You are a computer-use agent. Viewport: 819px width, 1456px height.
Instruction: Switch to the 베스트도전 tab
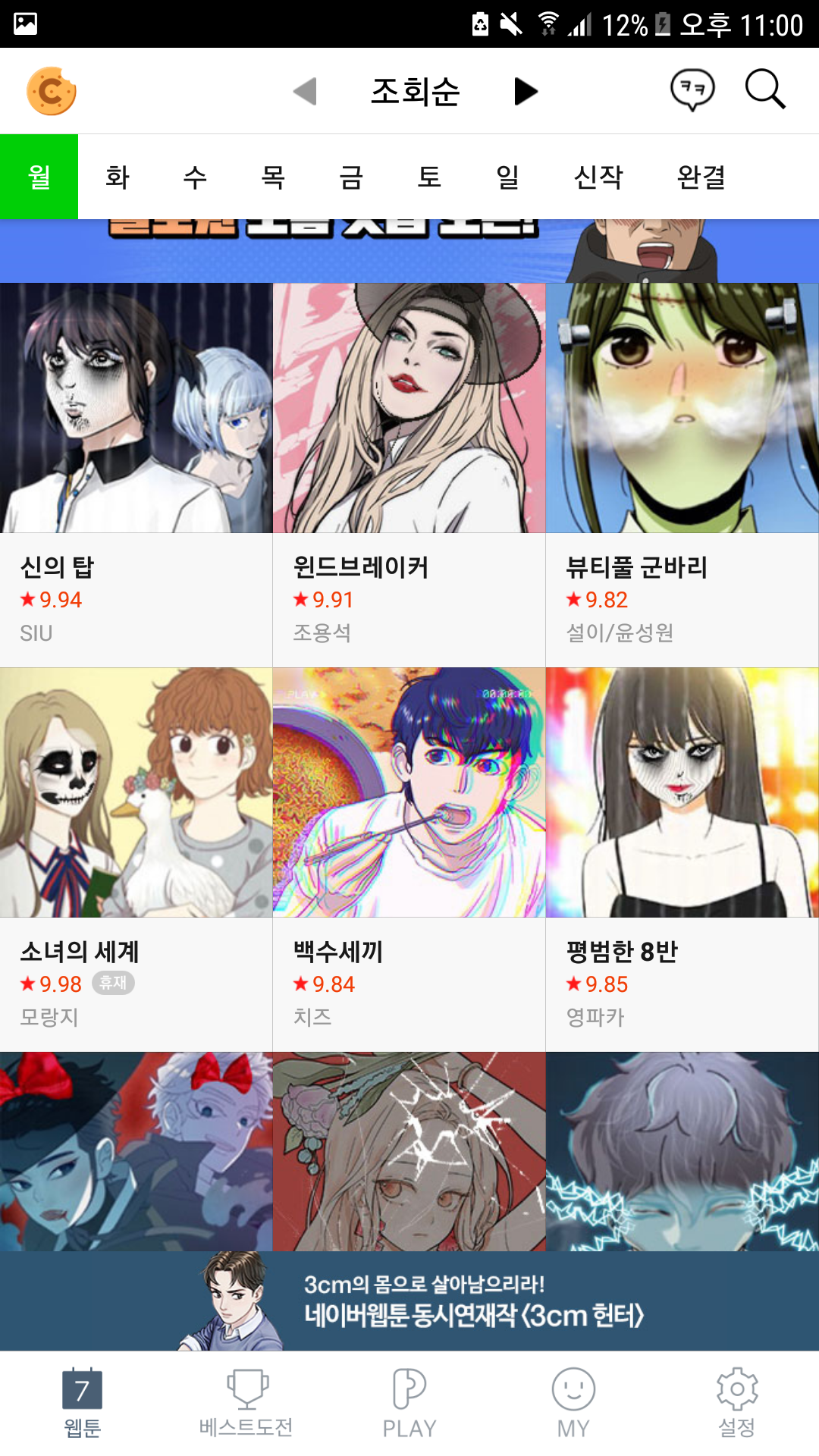(x=246, y=1404)
